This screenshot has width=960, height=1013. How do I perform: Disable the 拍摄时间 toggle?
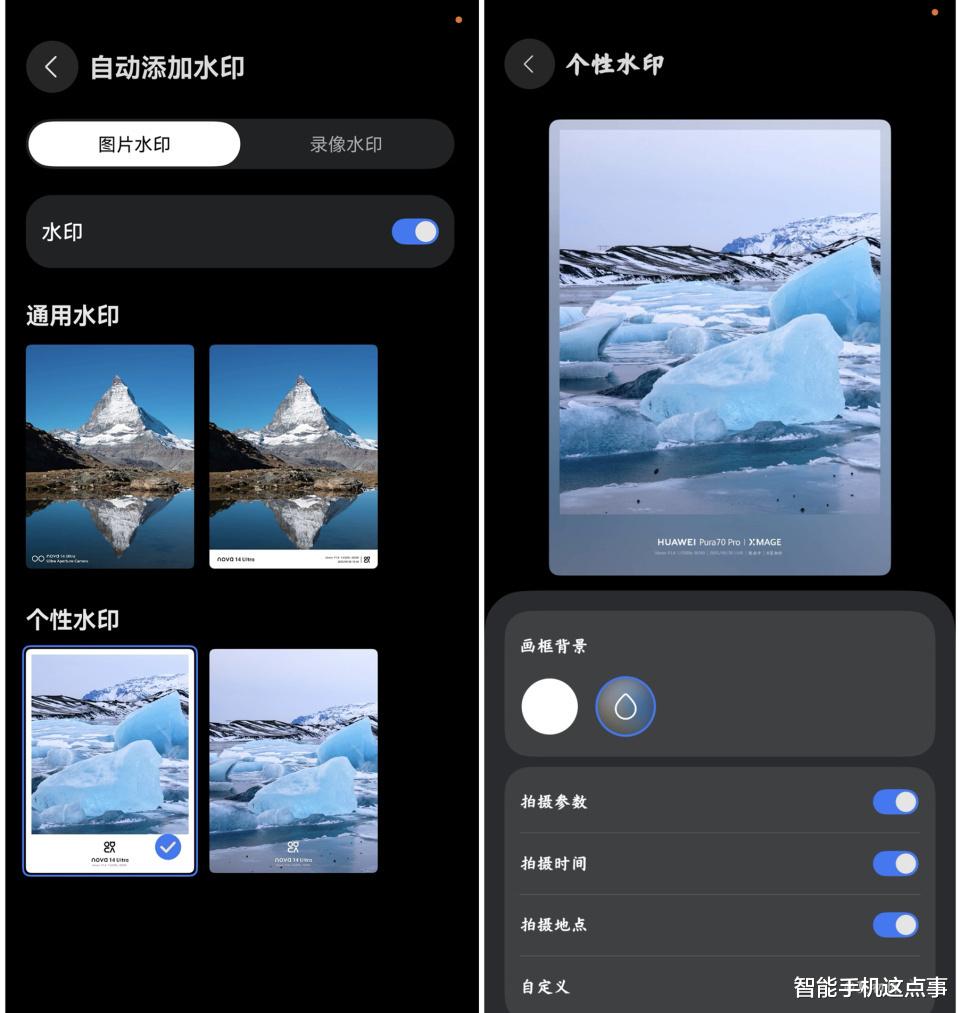coord(895,863)
